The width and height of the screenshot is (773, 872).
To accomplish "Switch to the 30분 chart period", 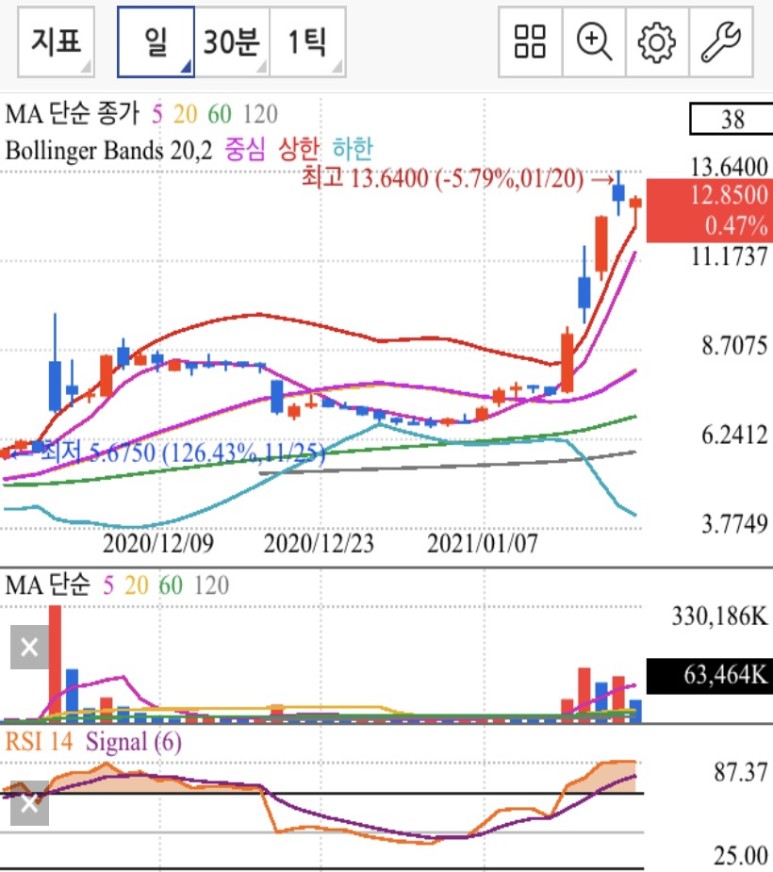I will [x=231, y=42].
